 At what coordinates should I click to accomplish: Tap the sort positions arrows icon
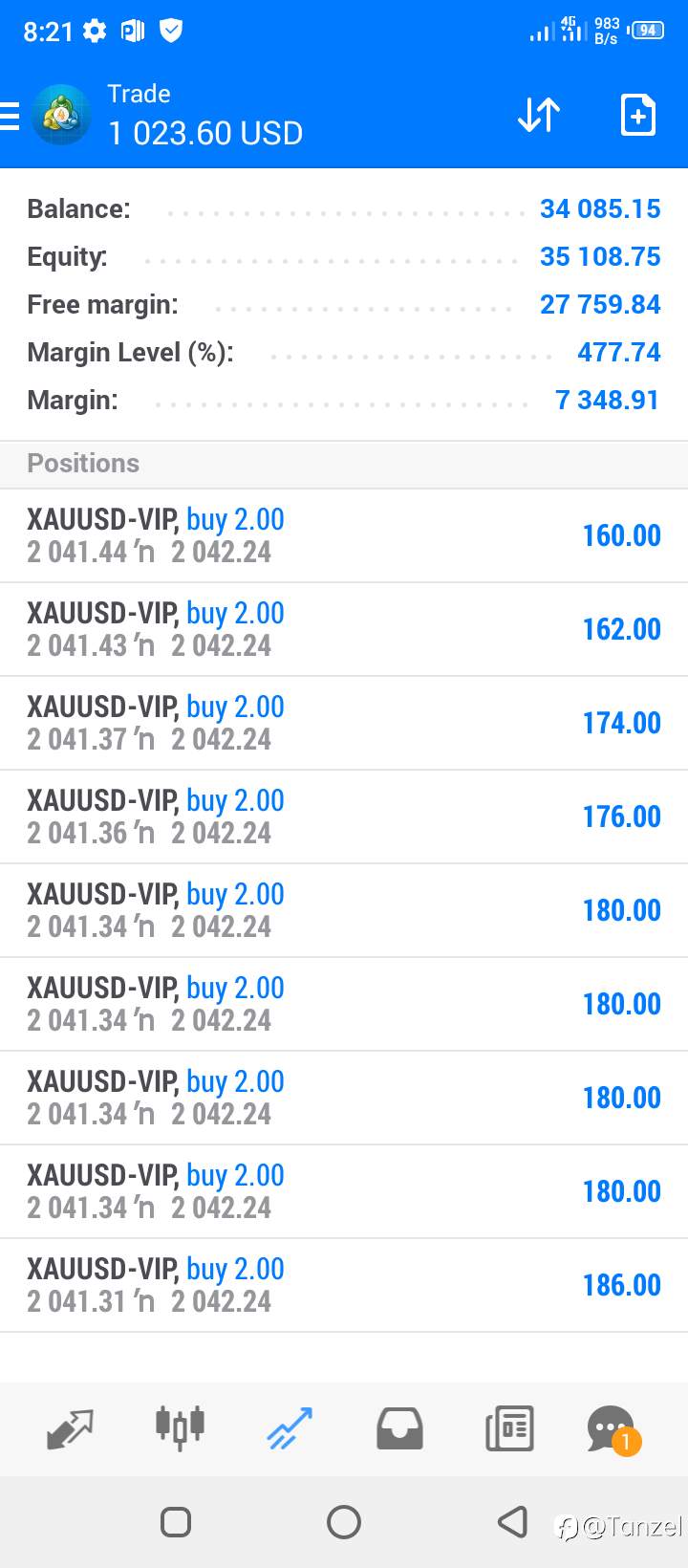pyautogui.click(x=539, y=115)
